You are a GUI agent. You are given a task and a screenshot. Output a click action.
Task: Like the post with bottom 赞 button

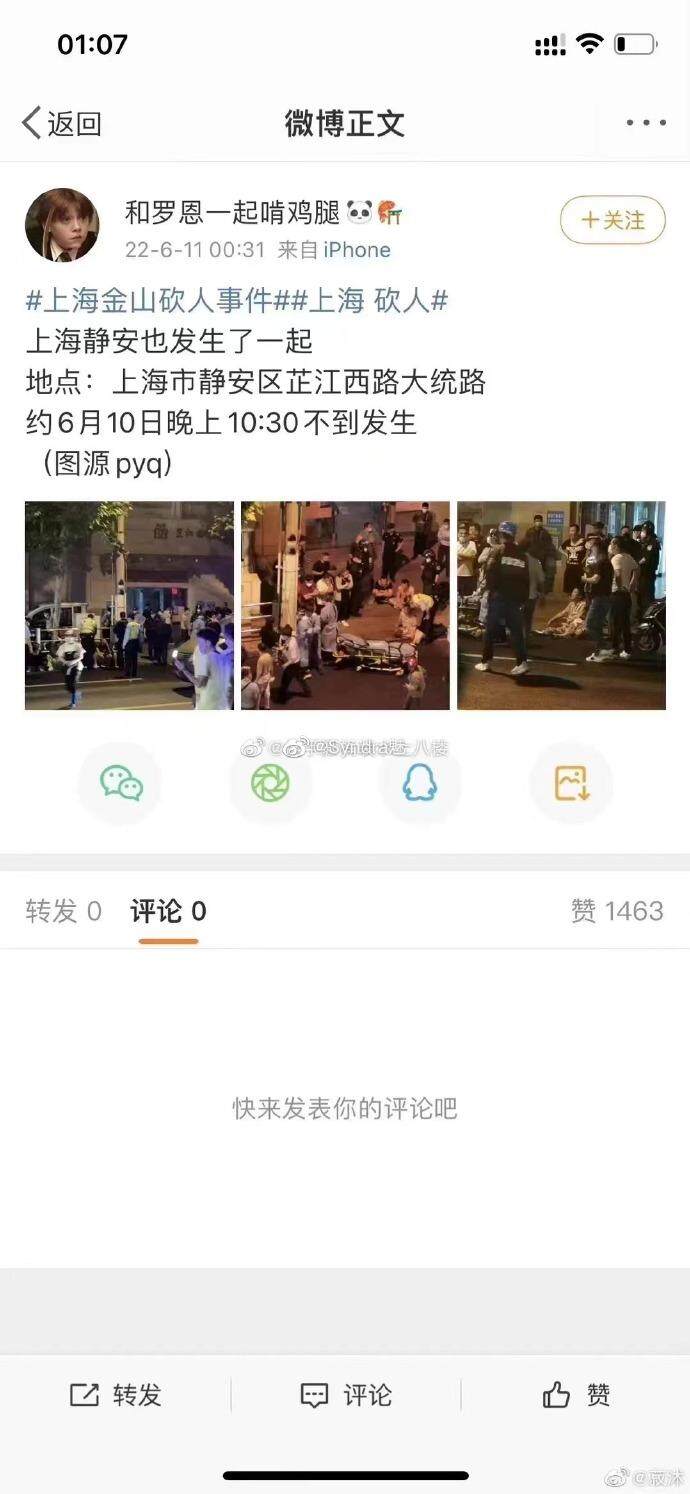point(576,1395)
